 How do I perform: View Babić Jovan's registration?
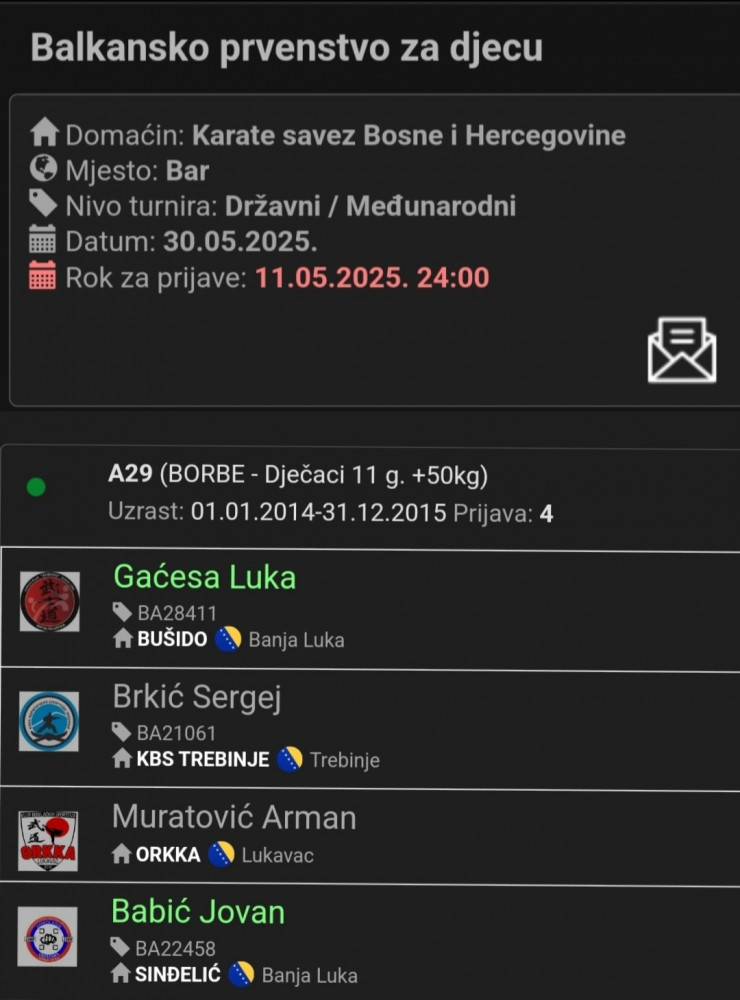coord(199,912)
